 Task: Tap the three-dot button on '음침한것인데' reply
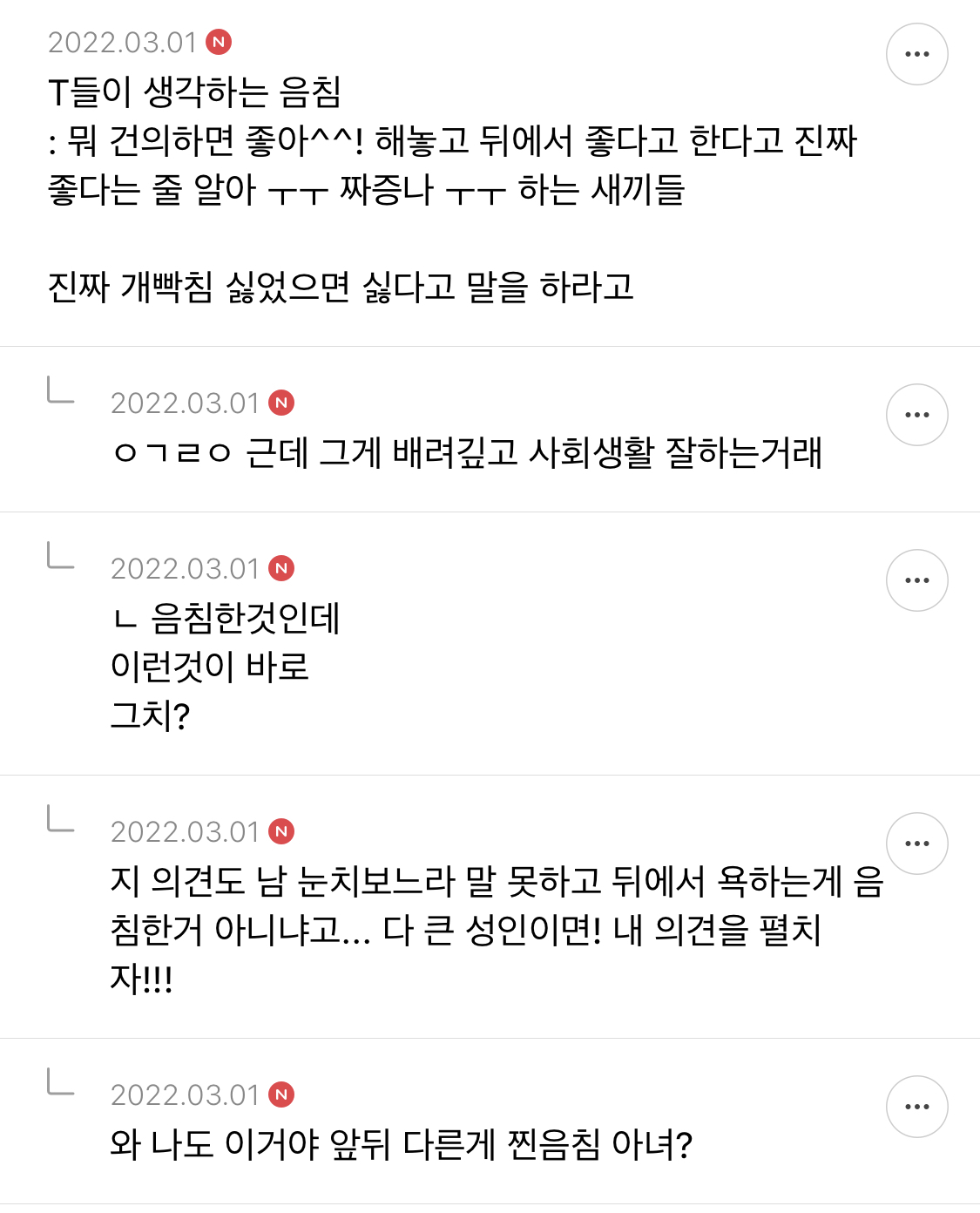point(916,580)
